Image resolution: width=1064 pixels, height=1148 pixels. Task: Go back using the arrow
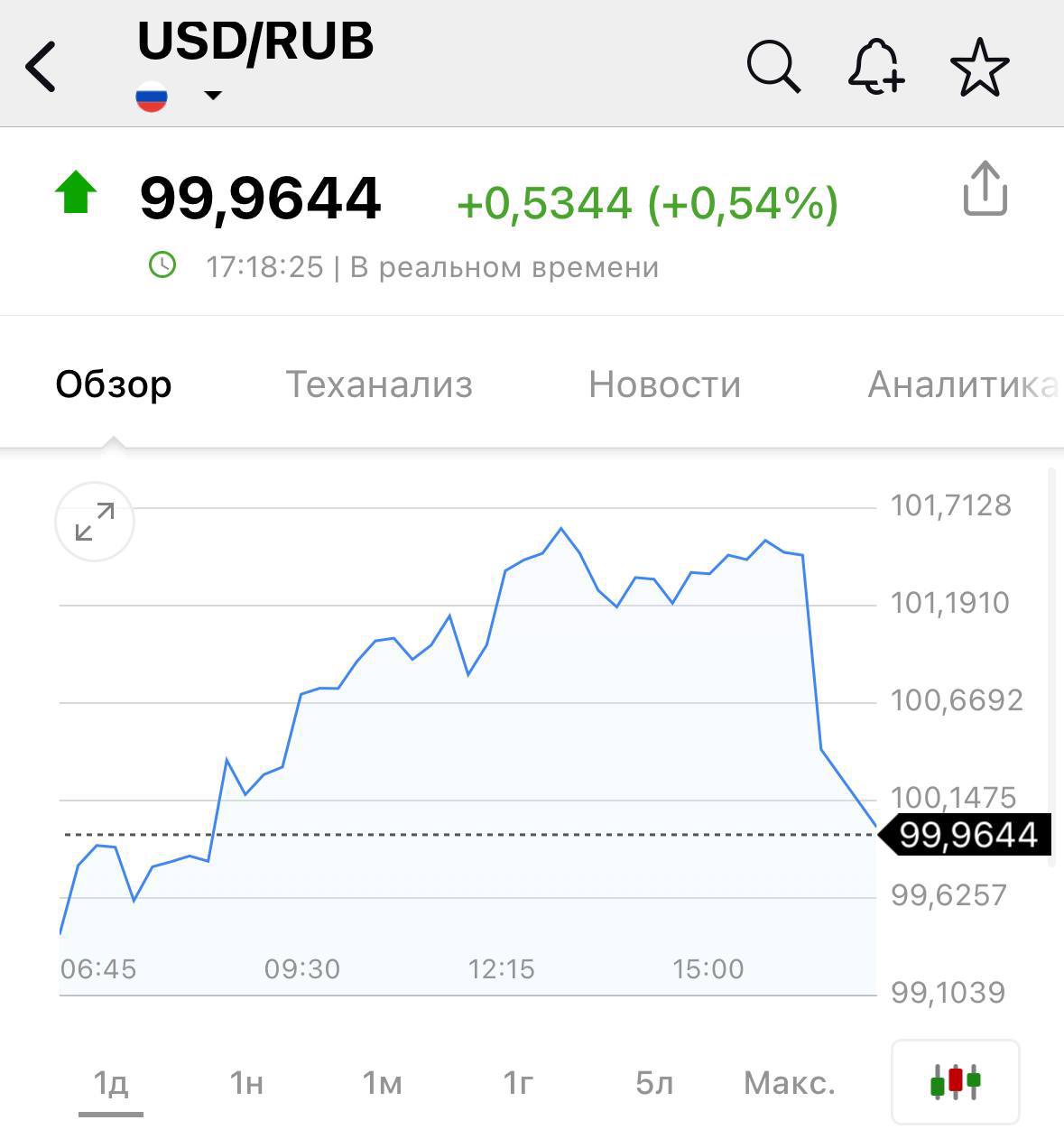42,66
